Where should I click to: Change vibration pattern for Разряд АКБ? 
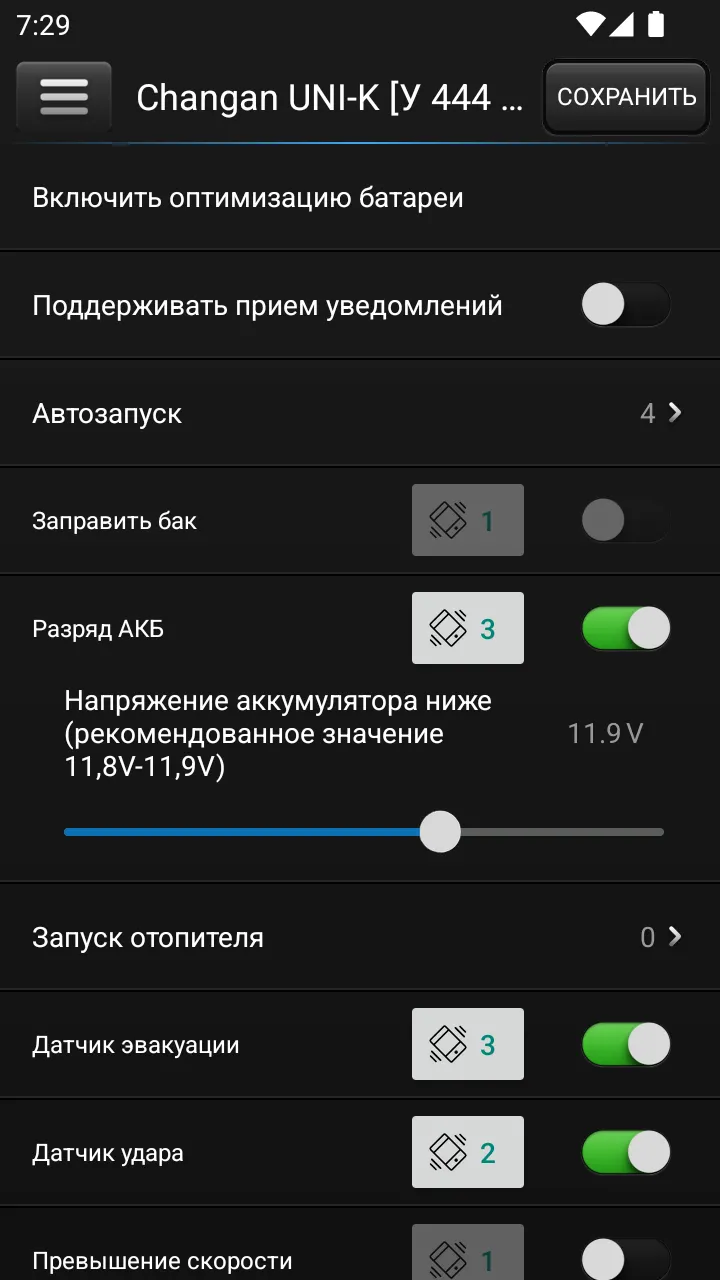point(468,628)
